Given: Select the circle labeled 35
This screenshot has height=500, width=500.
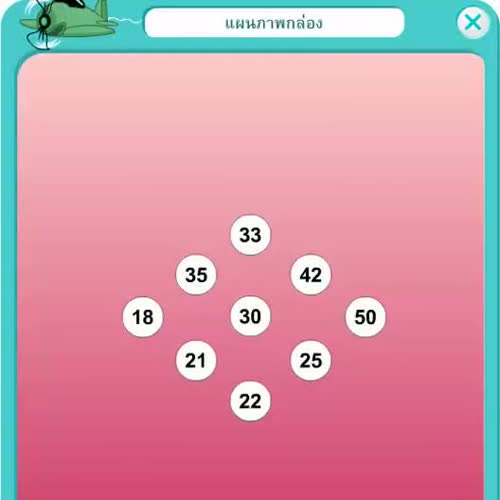Looking at the screenshot, I should [x=196, y=275].
